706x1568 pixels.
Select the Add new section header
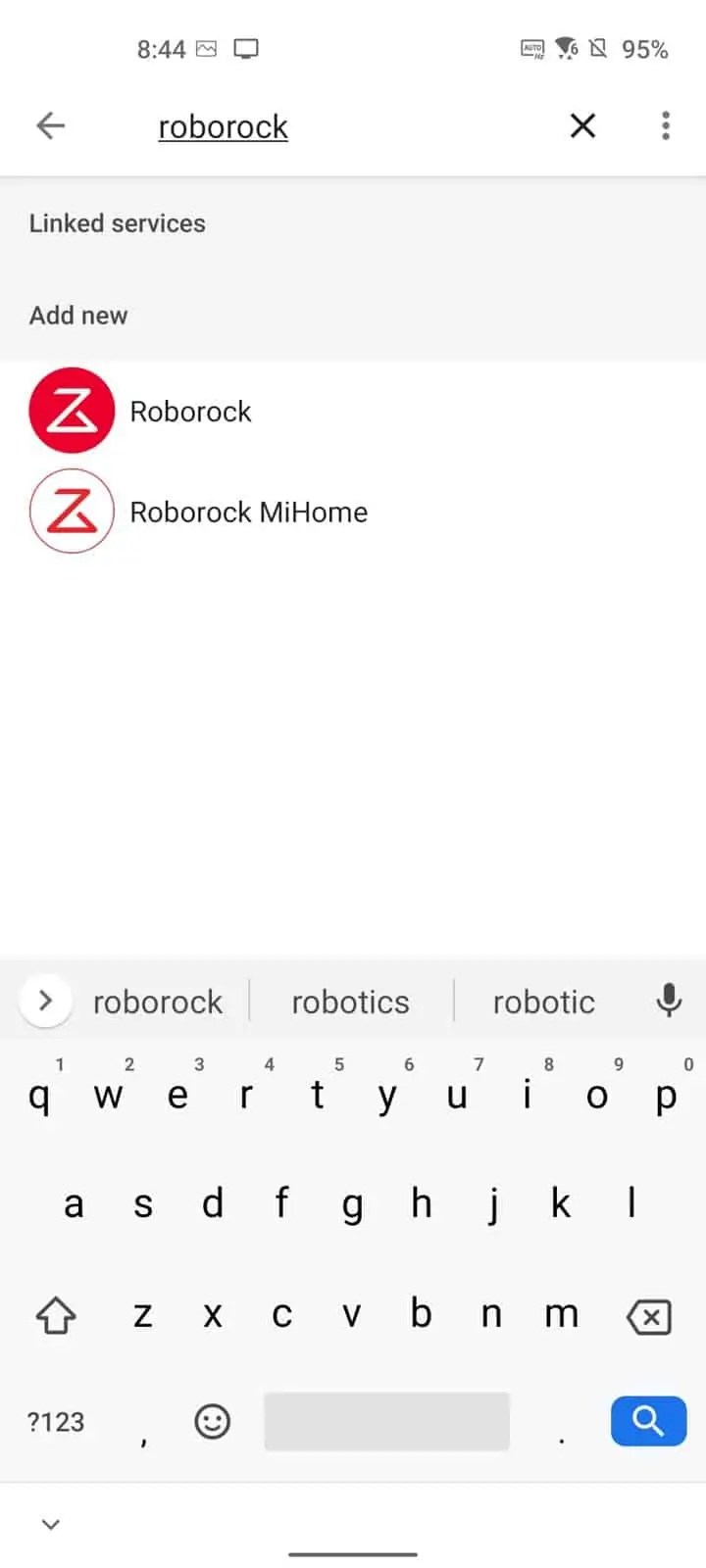coord(78,315)
